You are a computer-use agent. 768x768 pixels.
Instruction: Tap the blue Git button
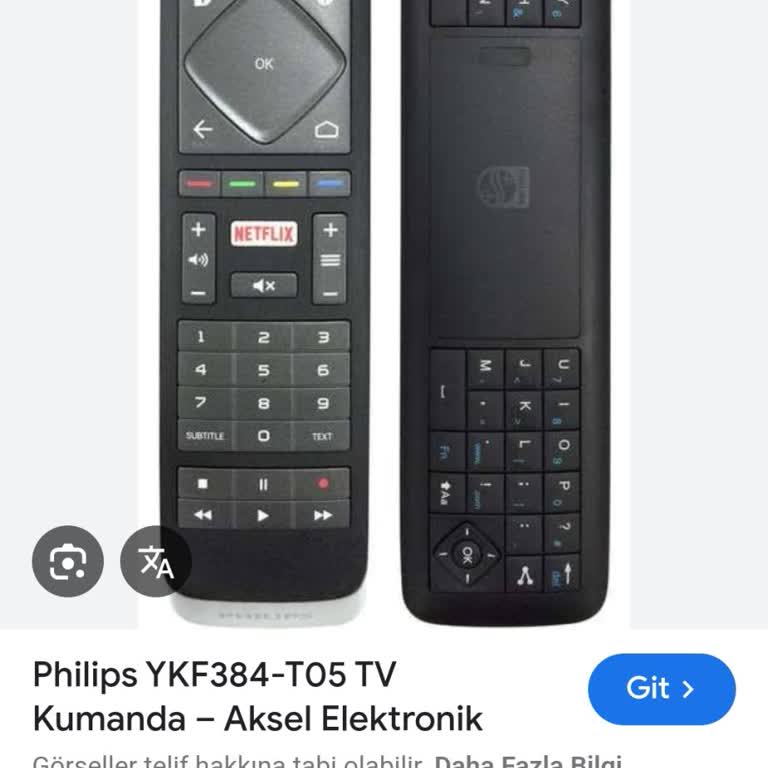tap(661, 689)
